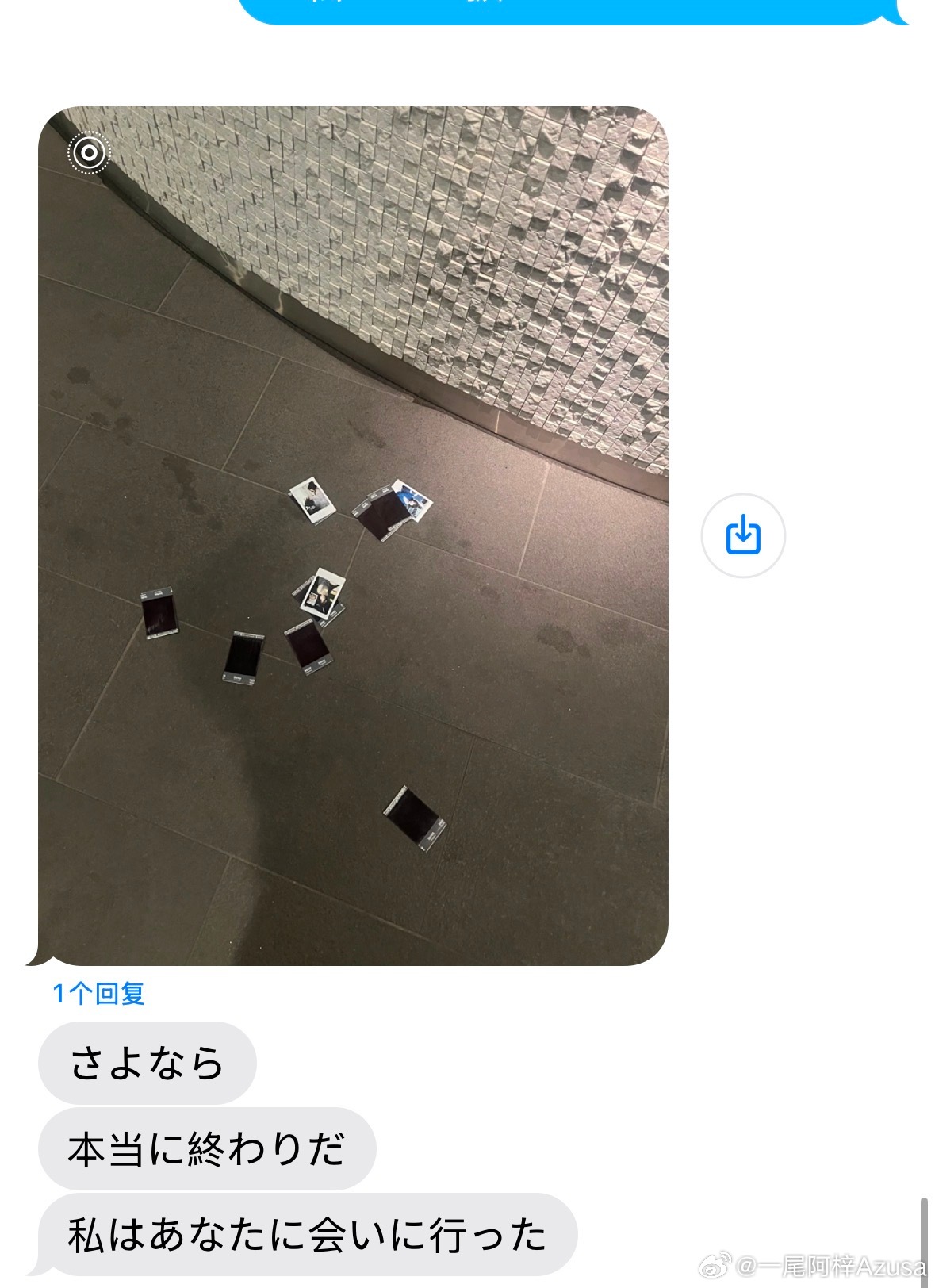Save the received photo using download icon
The width and height of the screenshot is (935, 1288).
tap(743, 535)
